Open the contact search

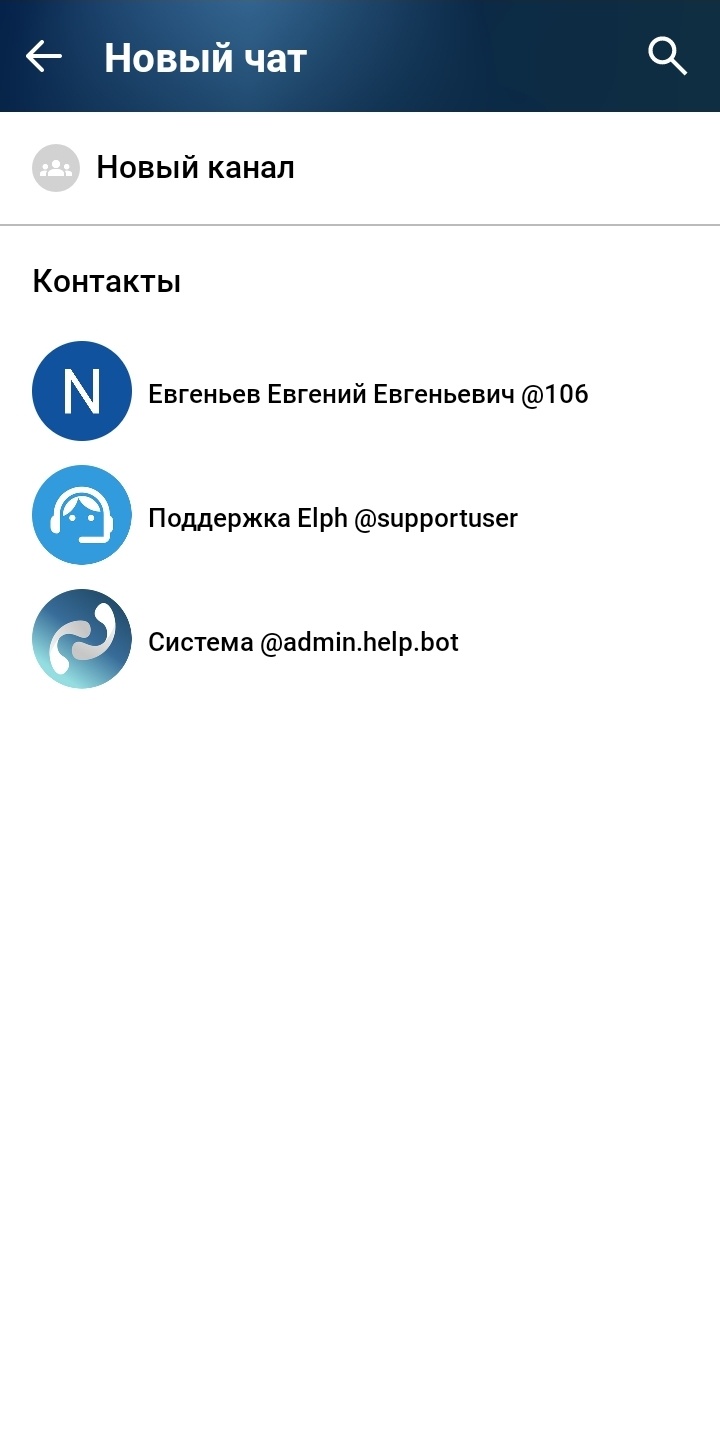[667, 57]
